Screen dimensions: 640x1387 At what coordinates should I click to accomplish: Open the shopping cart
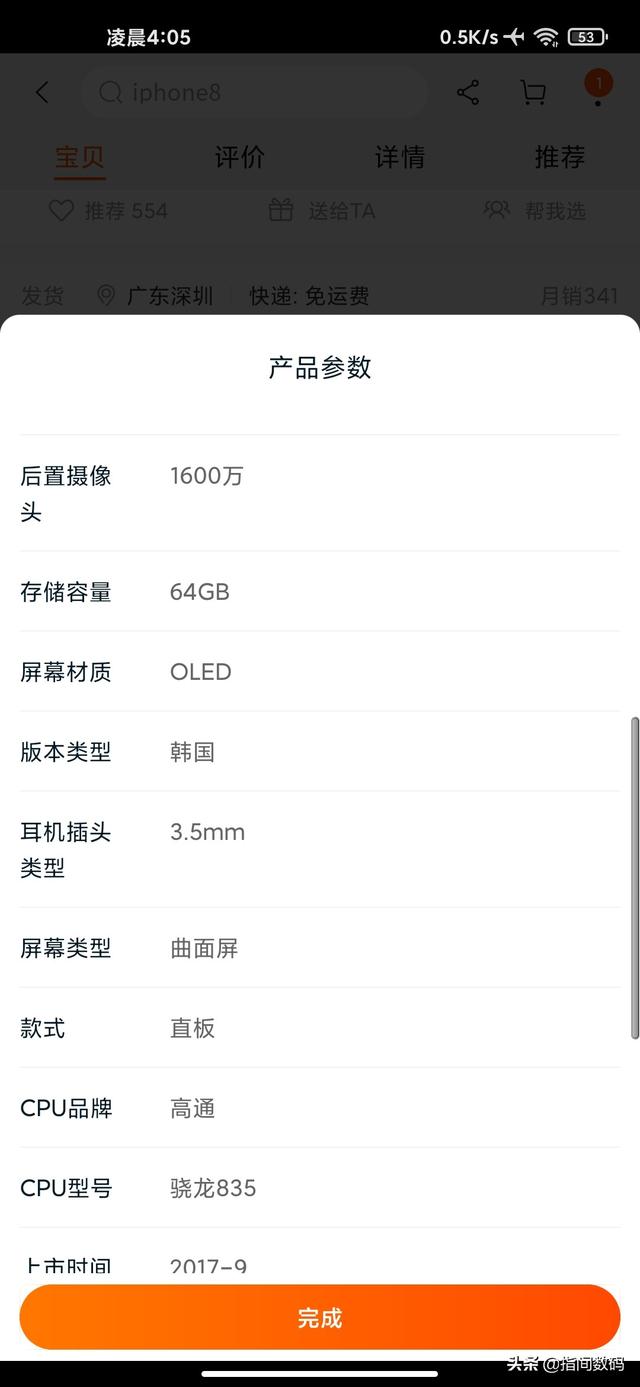tap(533, 93)
